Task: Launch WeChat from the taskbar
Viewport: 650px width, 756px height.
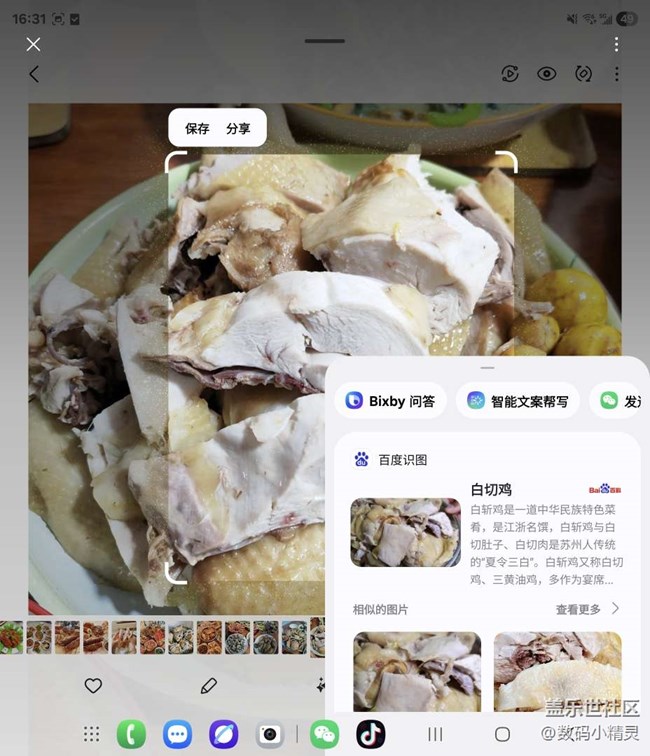Action: 324,734
